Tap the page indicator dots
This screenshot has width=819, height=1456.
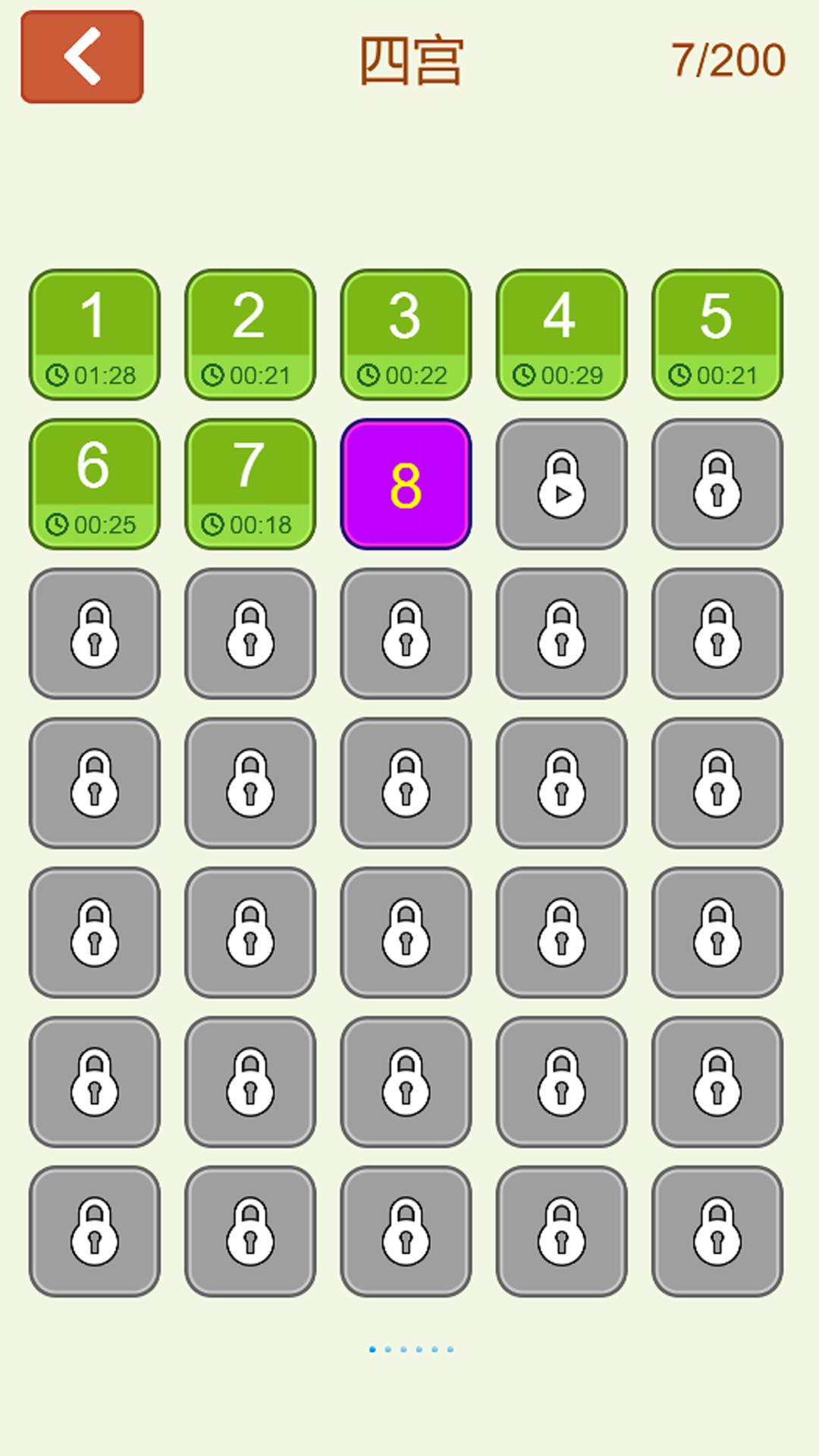411,1349
